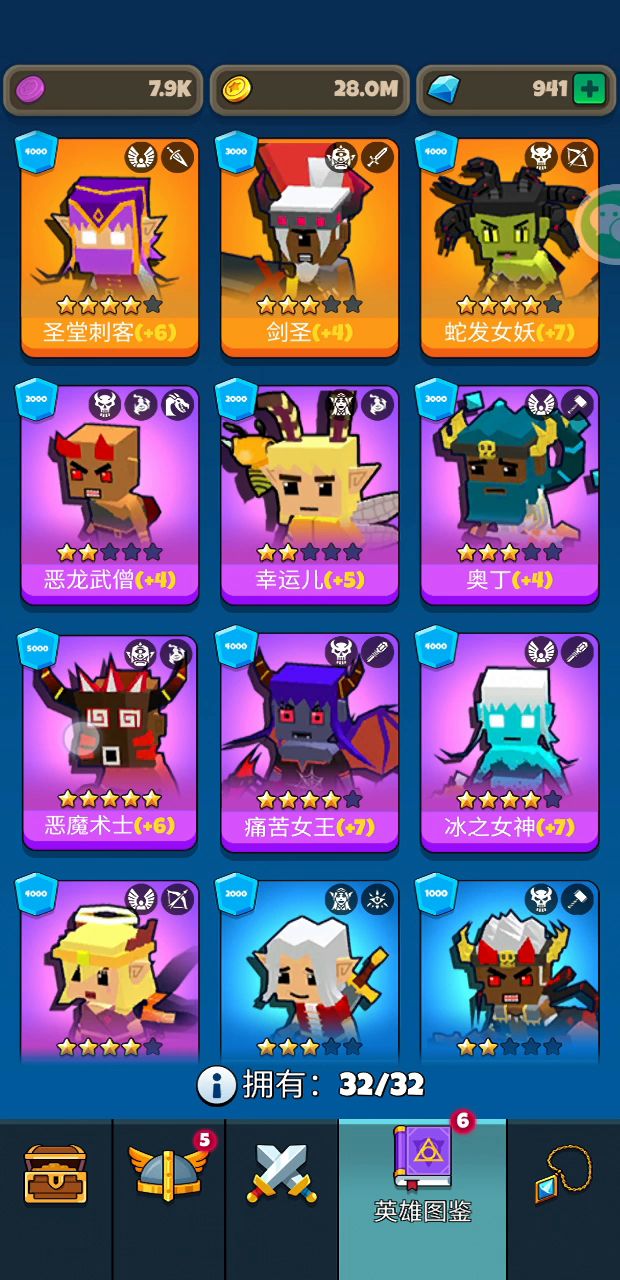Tap the floating green chat bubble
The image size is (620, 1280).
[603, 222]
